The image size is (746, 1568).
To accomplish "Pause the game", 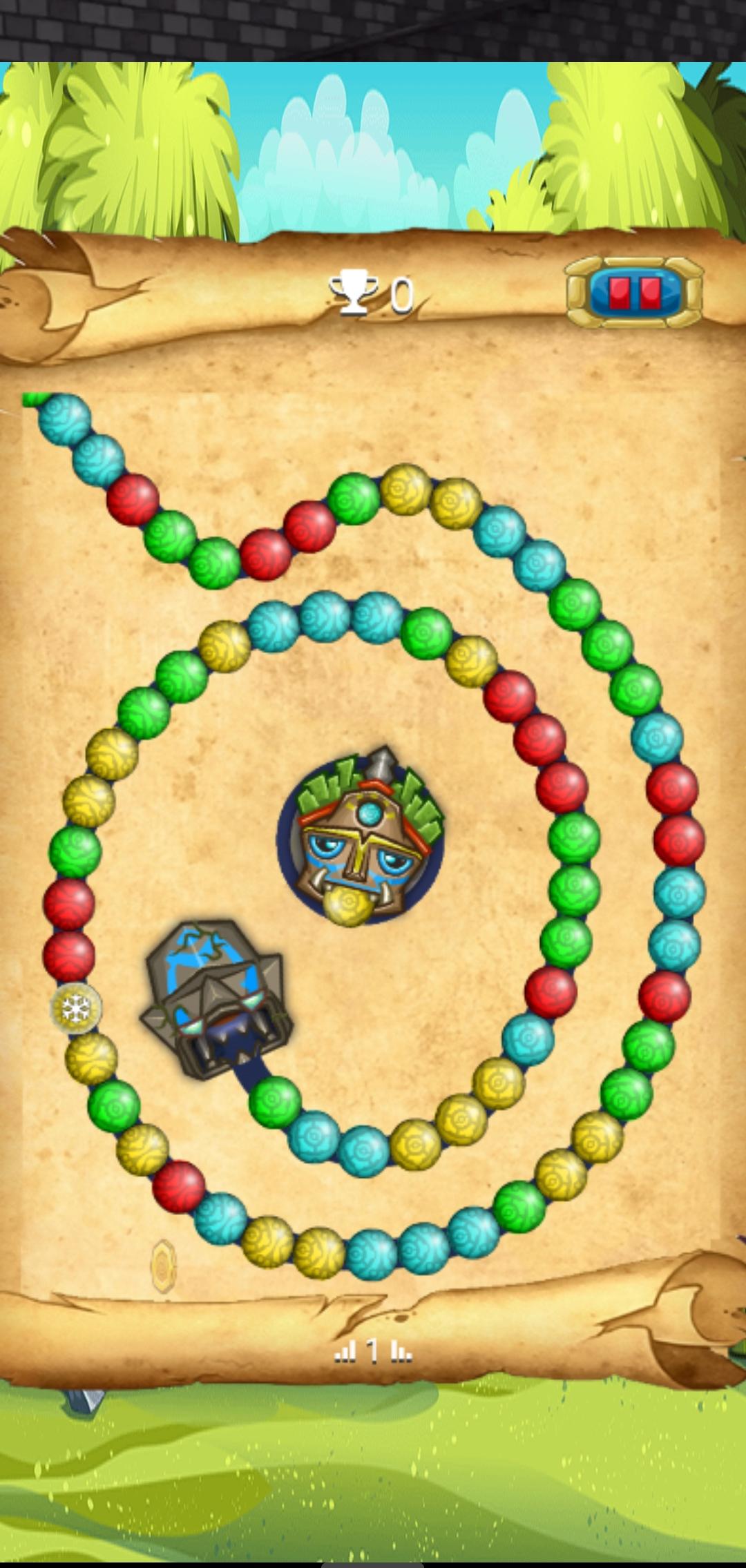I will click(x=634, y=293).
